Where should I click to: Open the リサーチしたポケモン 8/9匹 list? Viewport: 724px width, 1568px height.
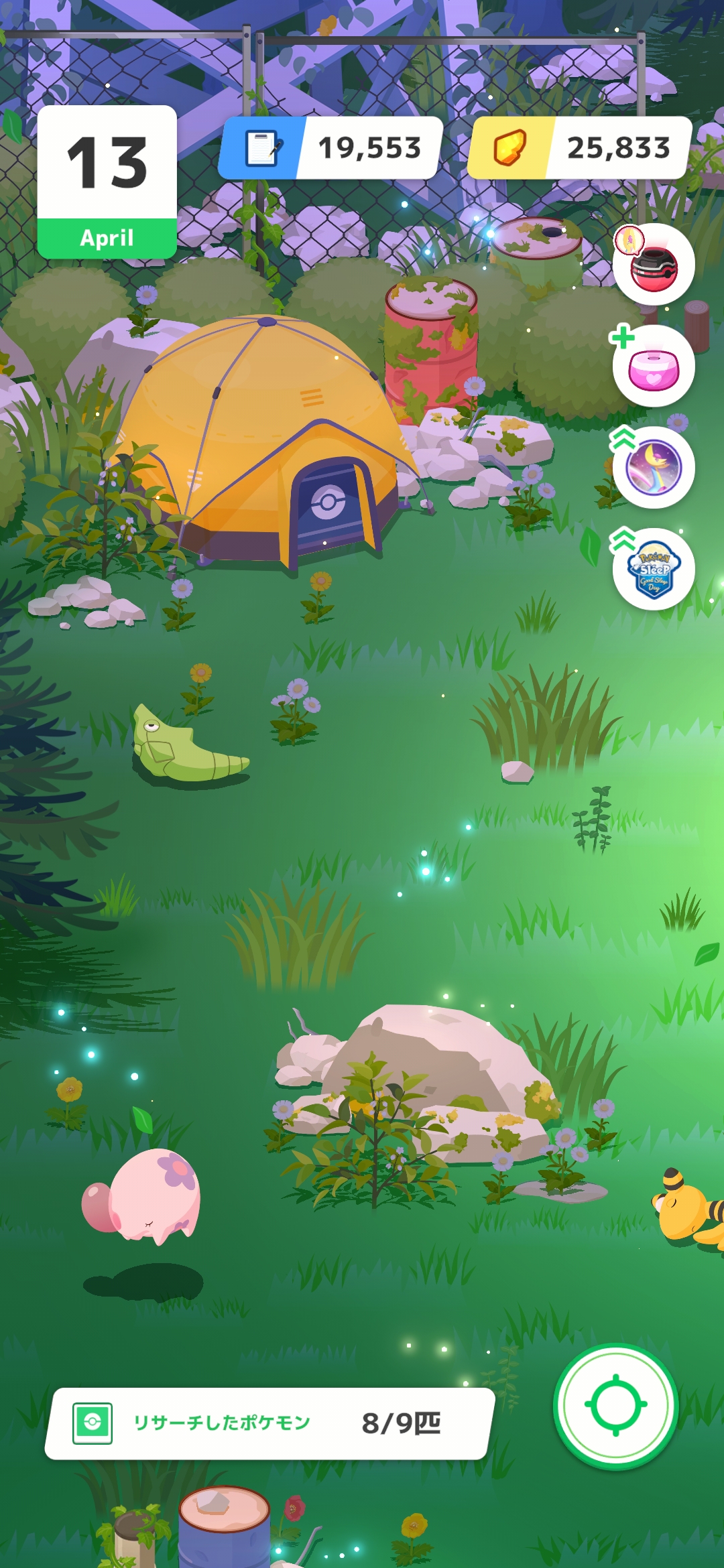coord(268,1423)
